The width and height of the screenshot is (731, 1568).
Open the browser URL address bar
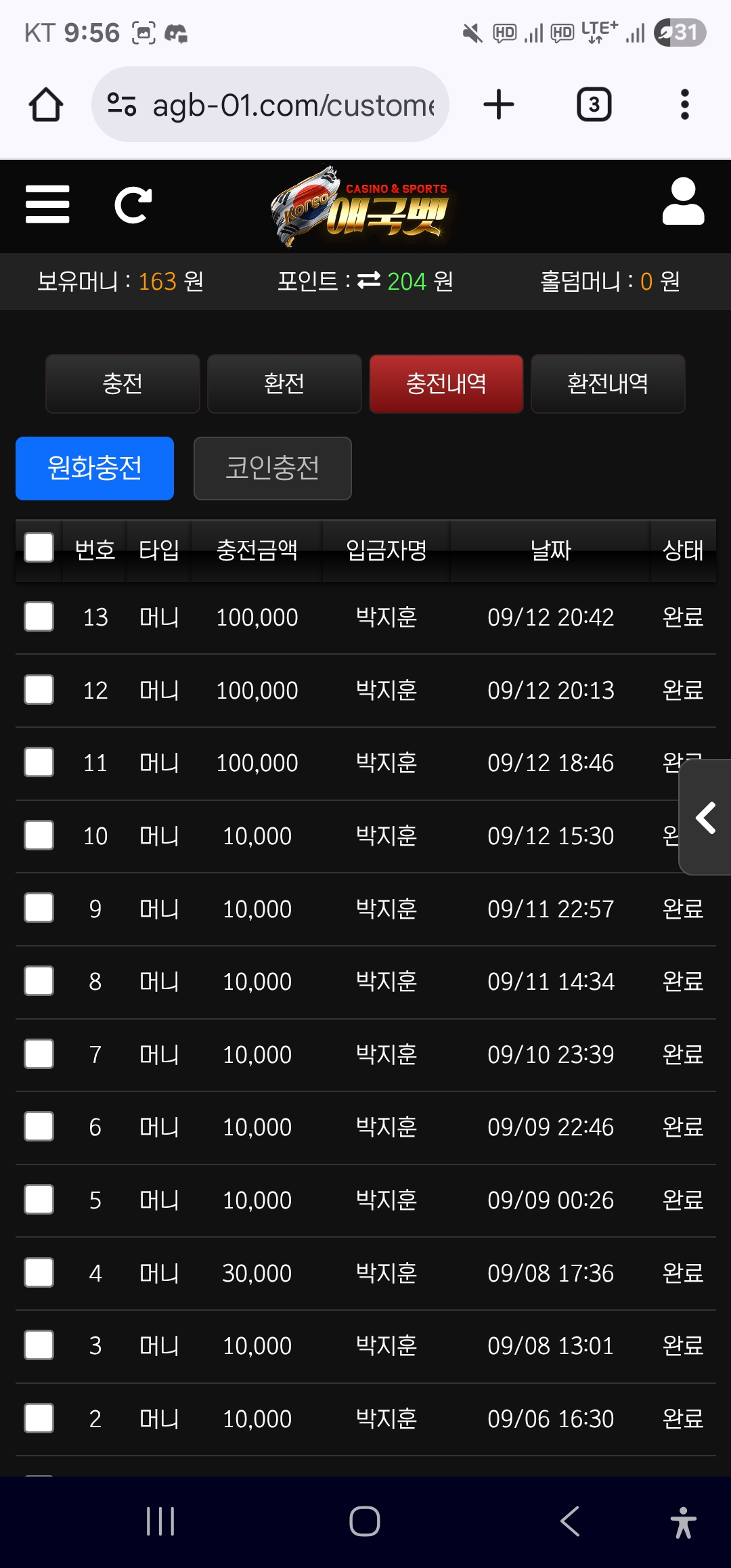[270, 104]
